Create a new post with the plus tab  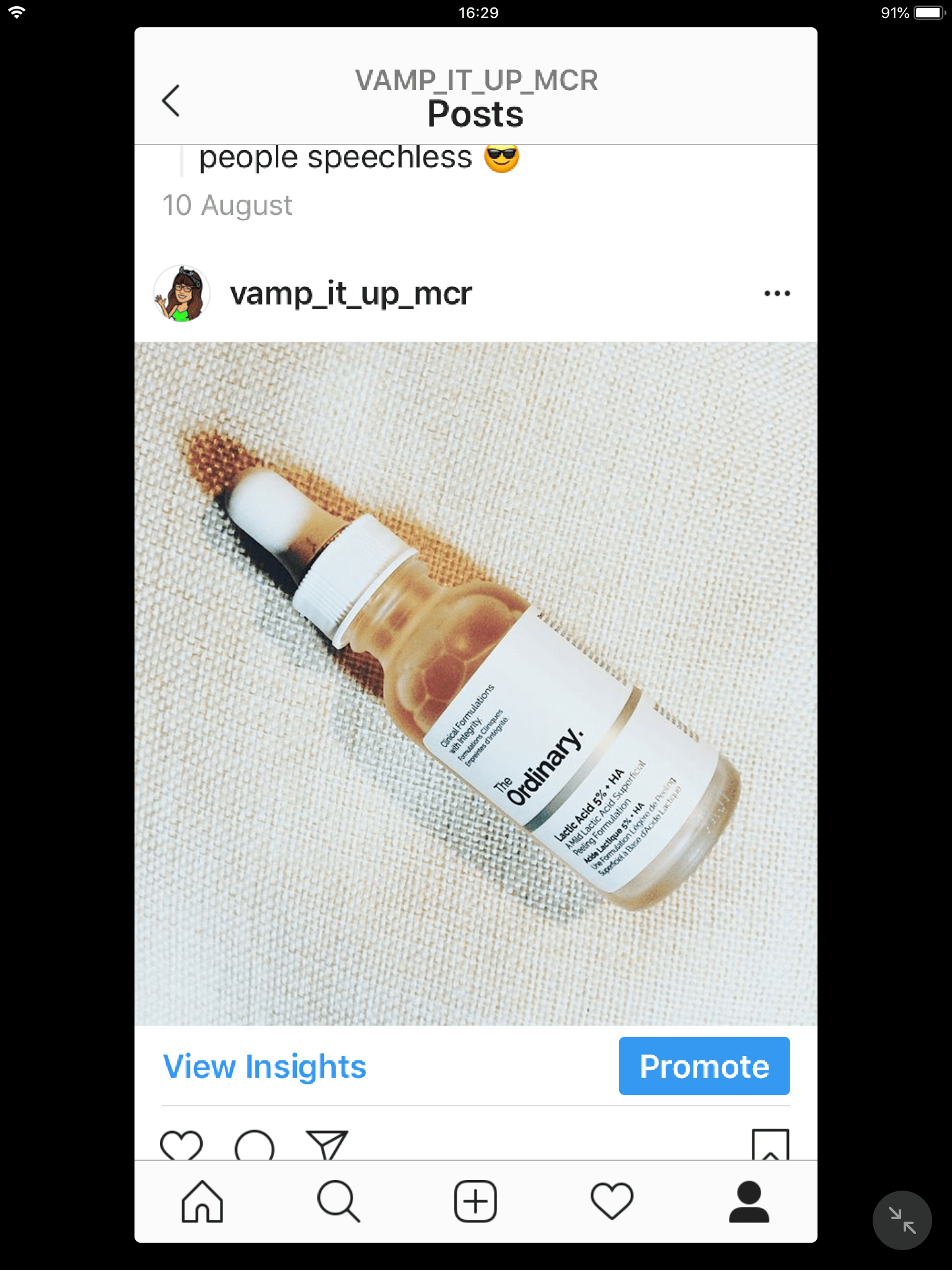click(x=475, y=1201)
